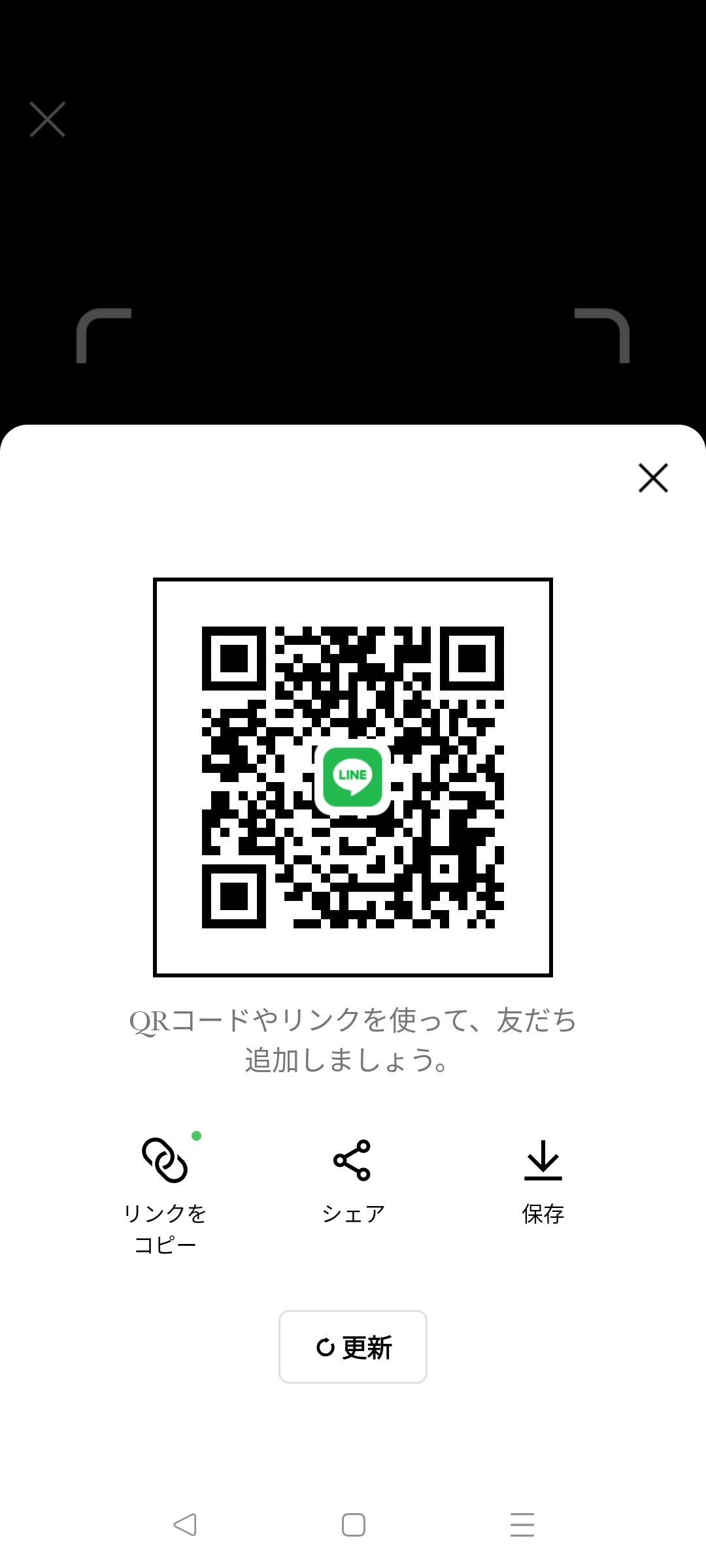Close the QR scanner screen
The image size is (706, 1568).
click(48, 120)
